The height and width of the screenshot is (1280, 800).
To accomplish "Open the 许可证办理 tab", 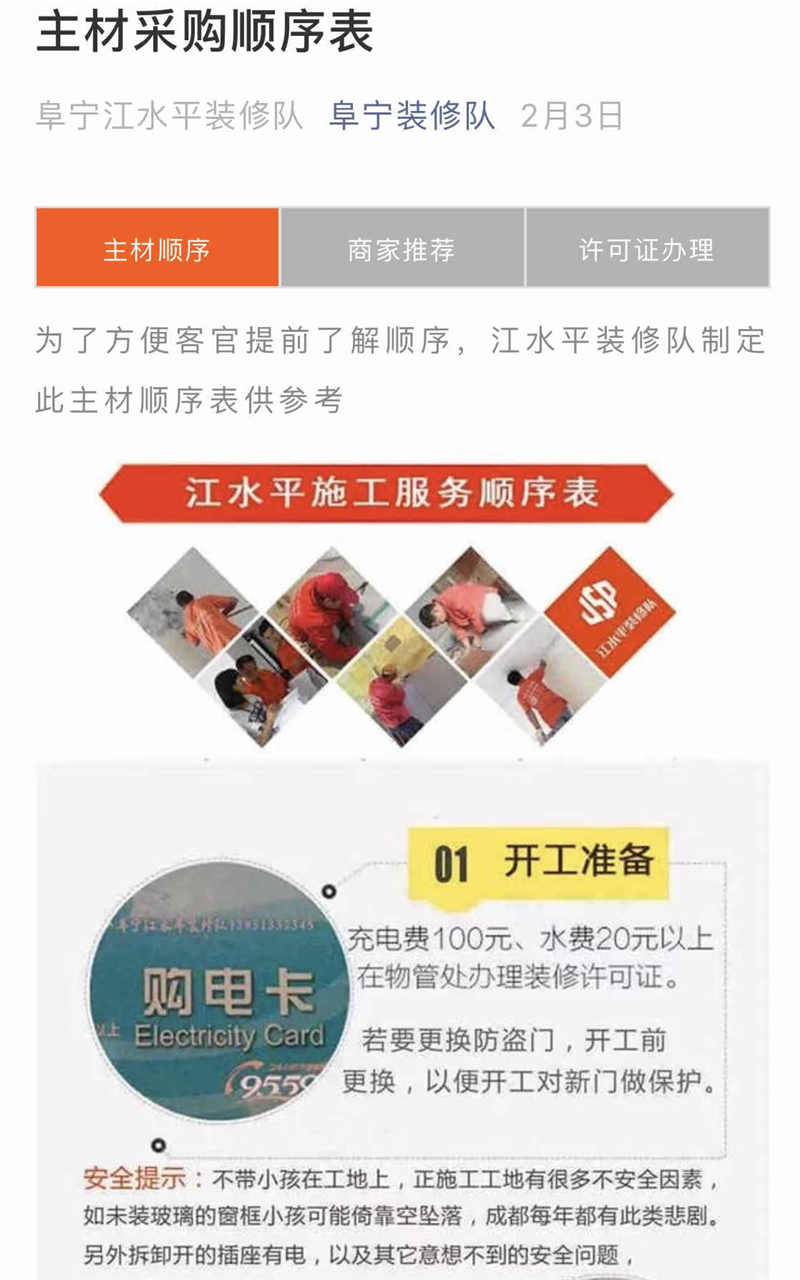I will [647, 248].
